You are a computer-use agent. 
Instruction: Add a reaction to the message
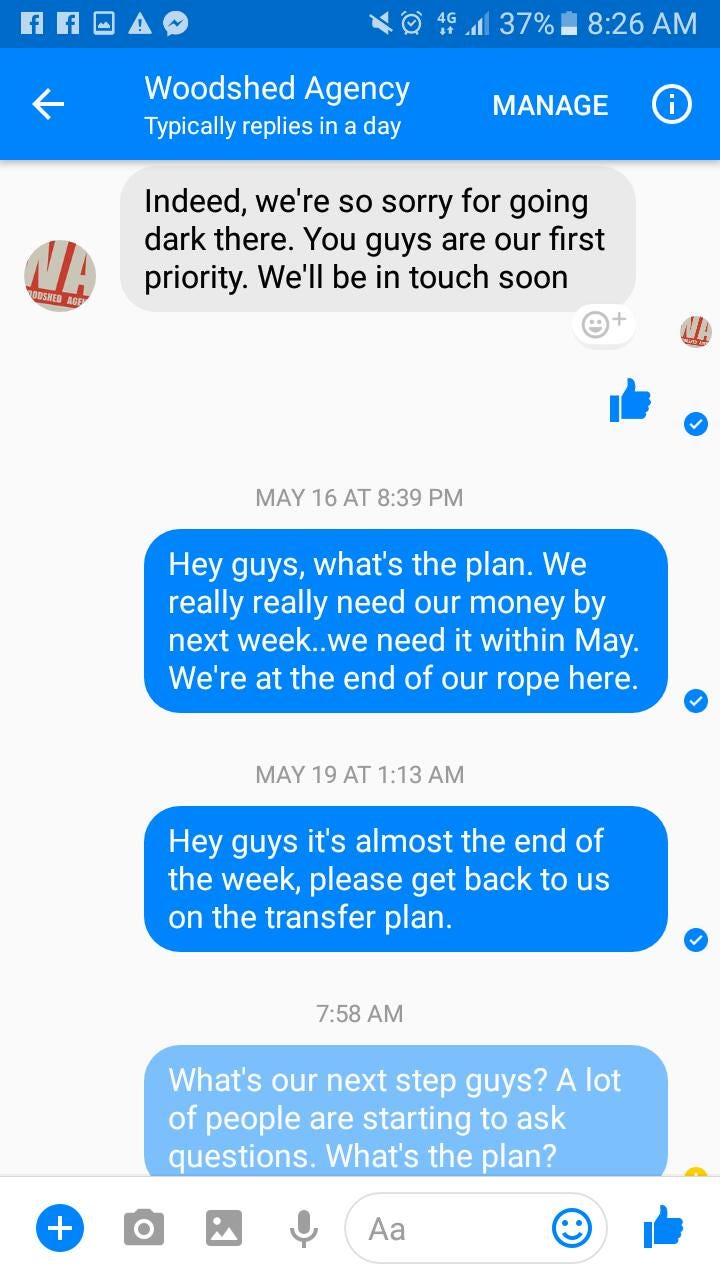pyautogui.click(x=603, y=324)
